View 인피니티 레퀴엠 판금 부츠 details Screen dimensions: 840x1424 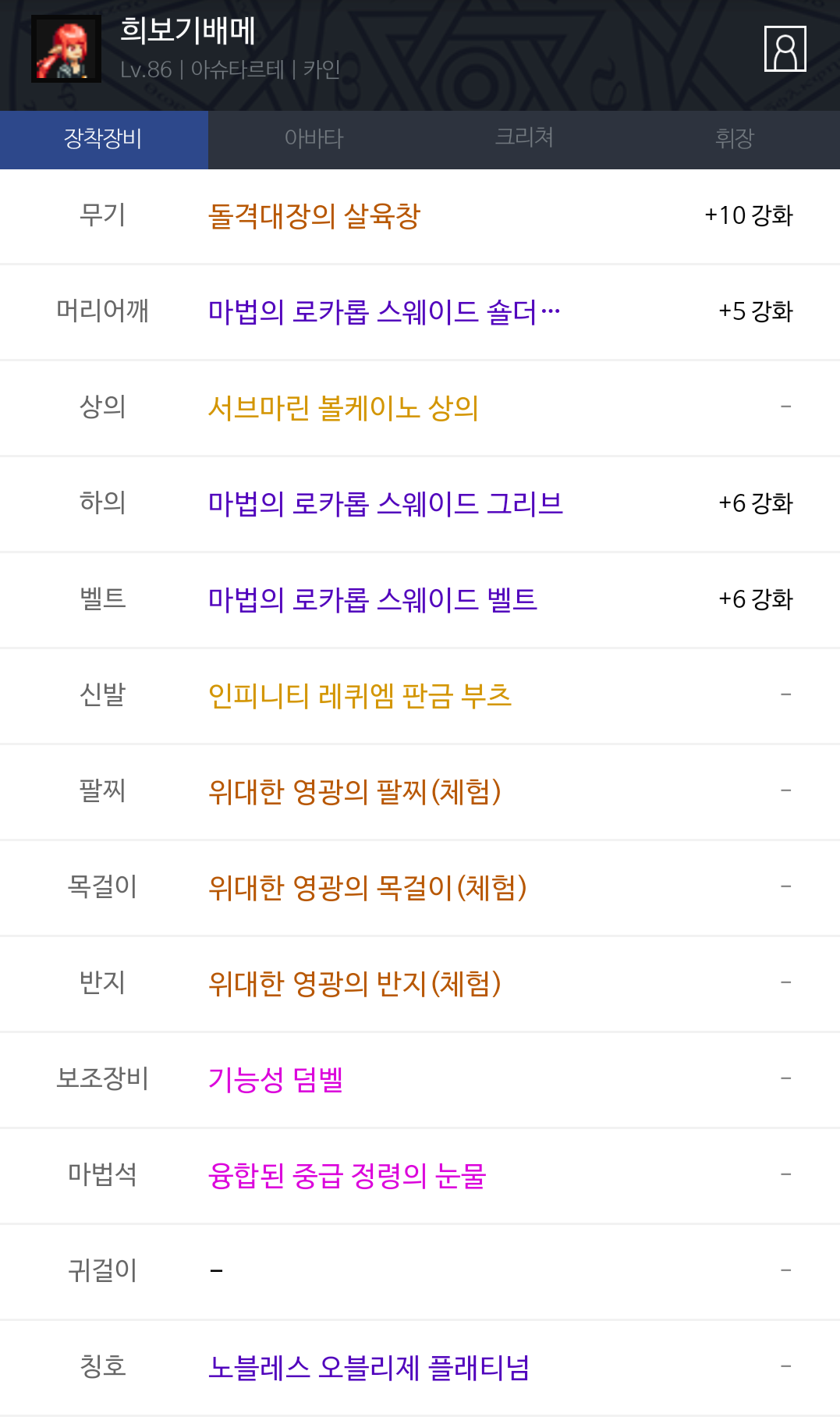pos(360,696)
